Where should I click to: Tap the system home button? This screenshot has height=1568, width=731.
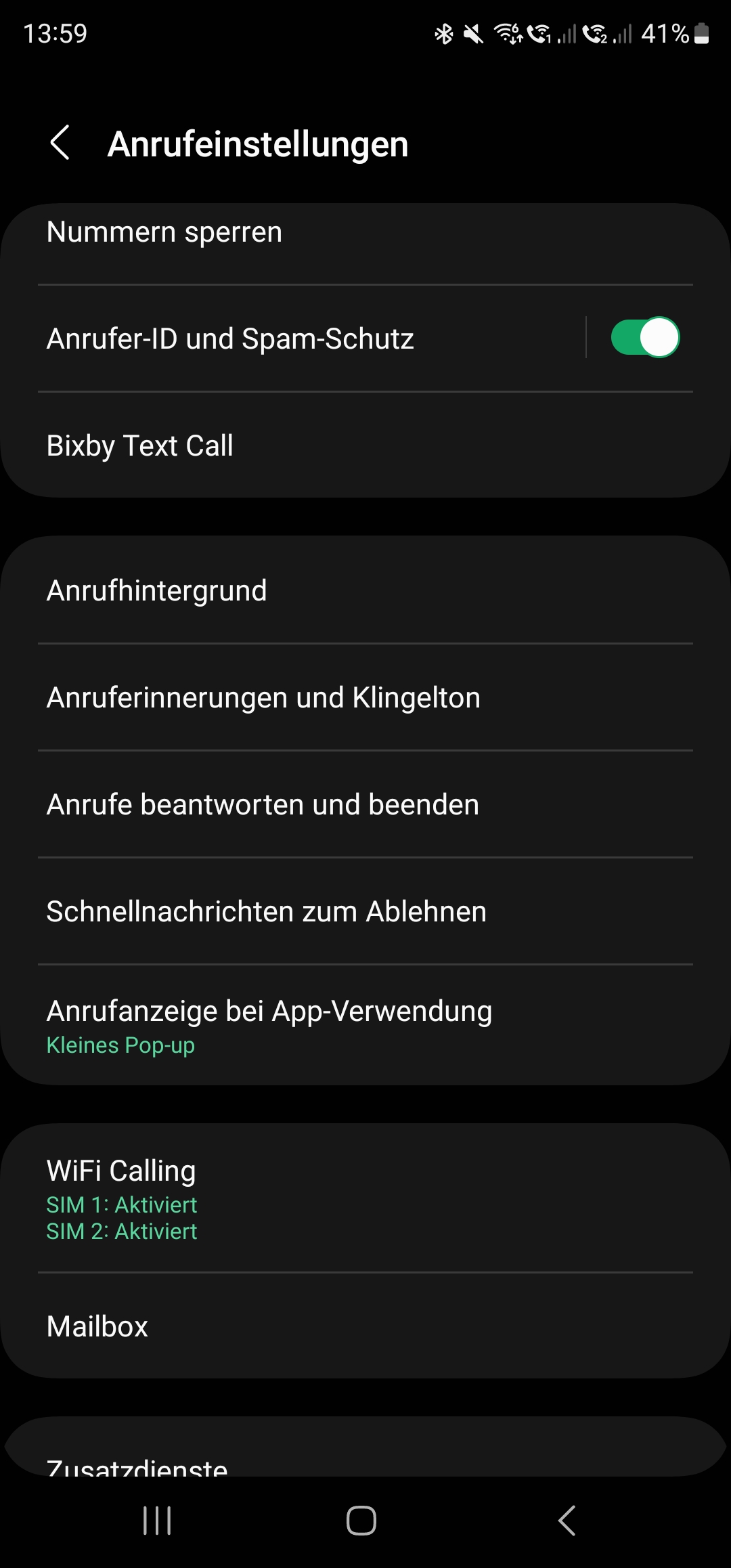point(361,1521)
